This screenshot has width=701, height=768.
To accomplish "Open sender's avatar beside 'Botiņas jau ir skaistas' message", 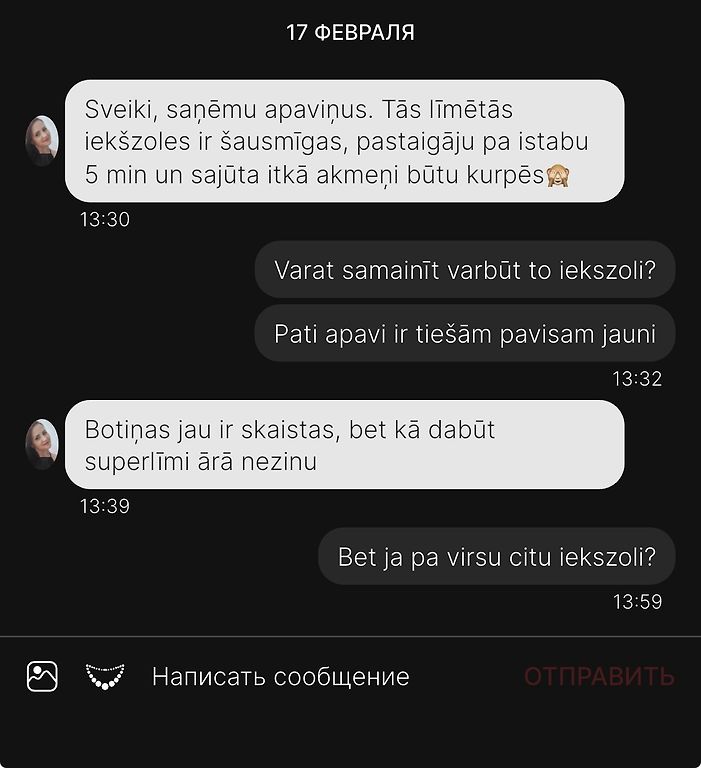I will pyautogui.click(x=42, y=444).
